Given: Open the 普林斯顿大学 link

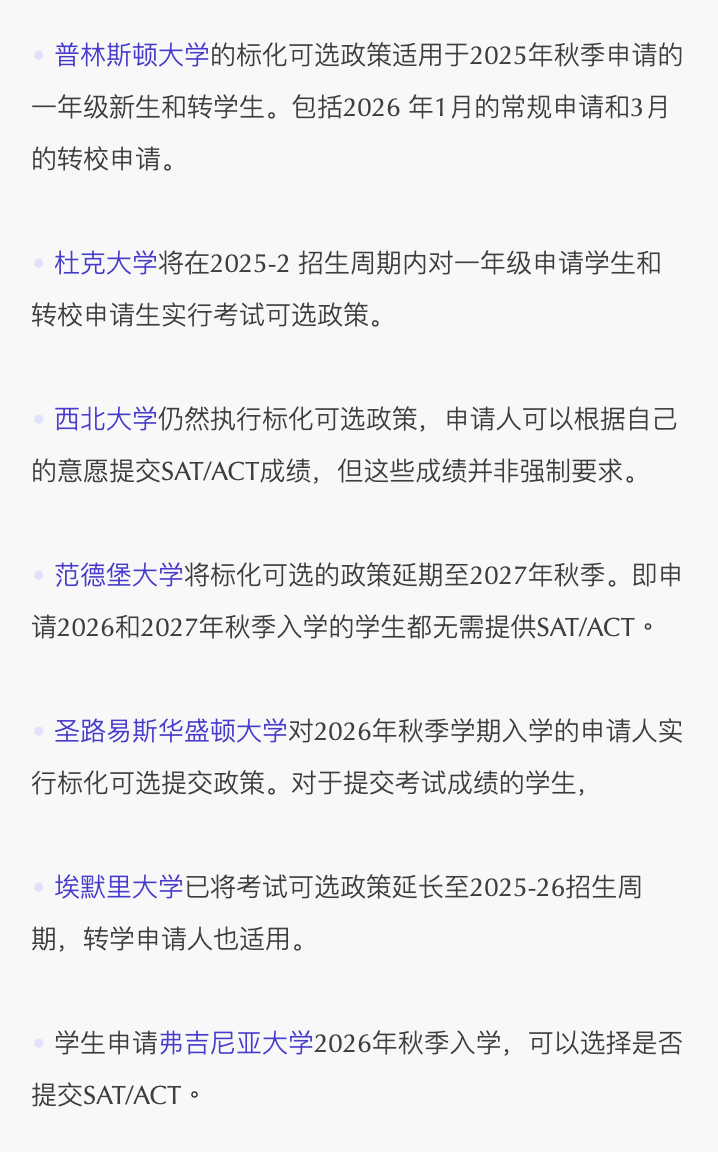Looking at the screenshot, I should click(x=132, y=55).
